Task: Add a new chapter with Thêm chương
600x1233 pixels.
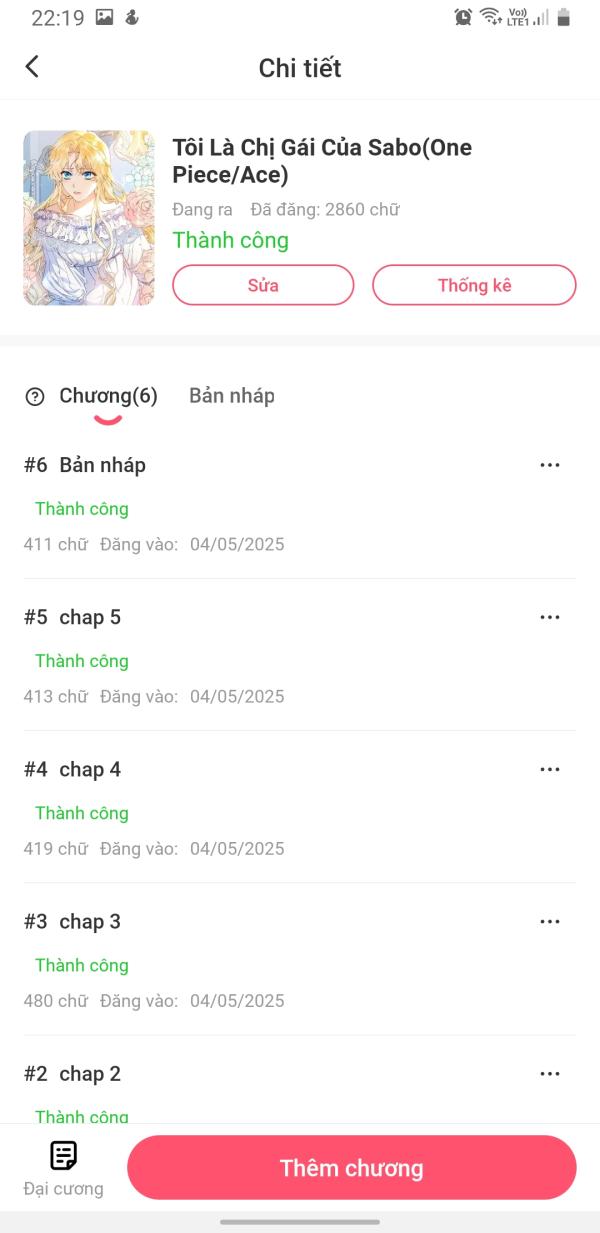Action: point(351,1168)
